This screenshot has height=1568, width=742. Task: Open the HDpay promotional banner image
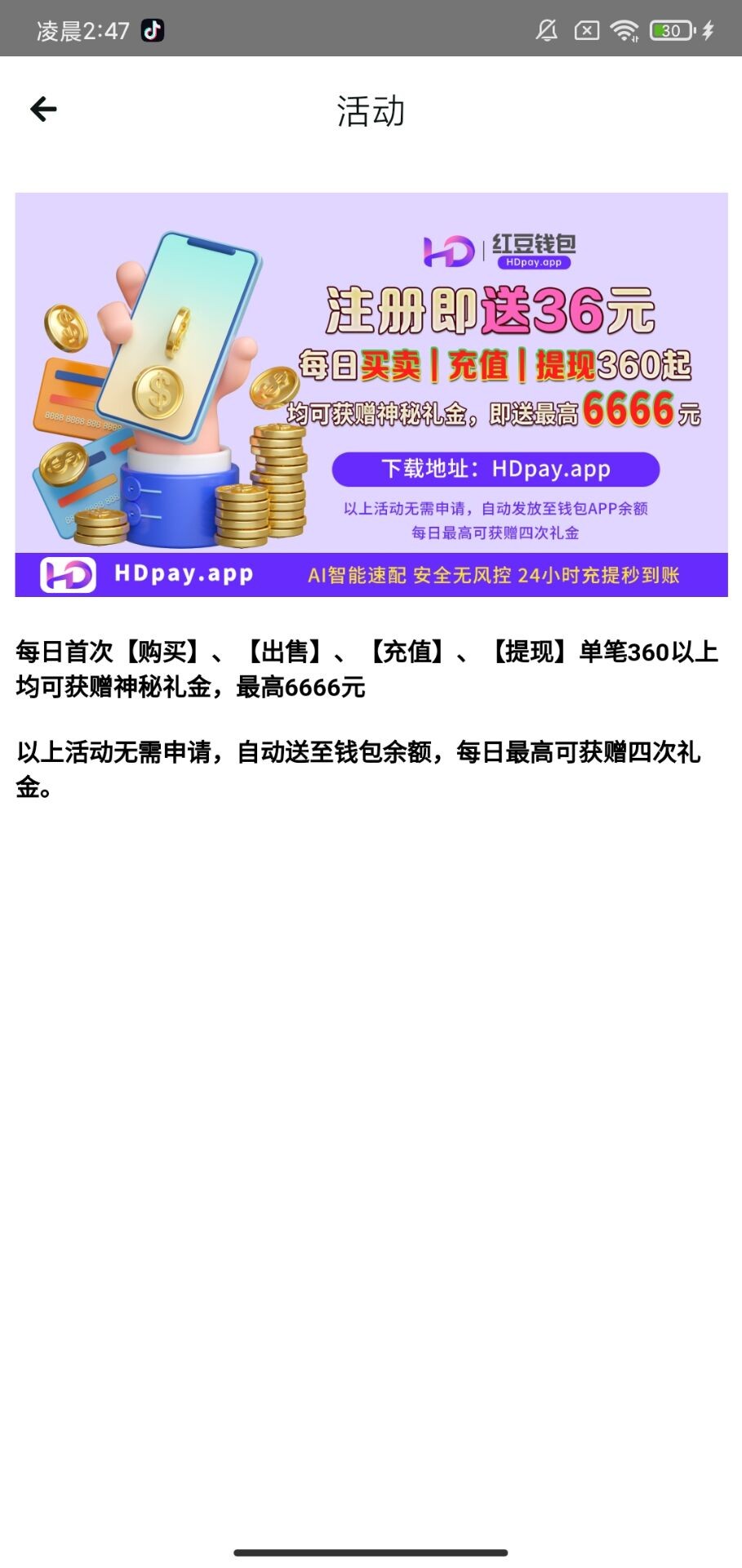point(371,394)
